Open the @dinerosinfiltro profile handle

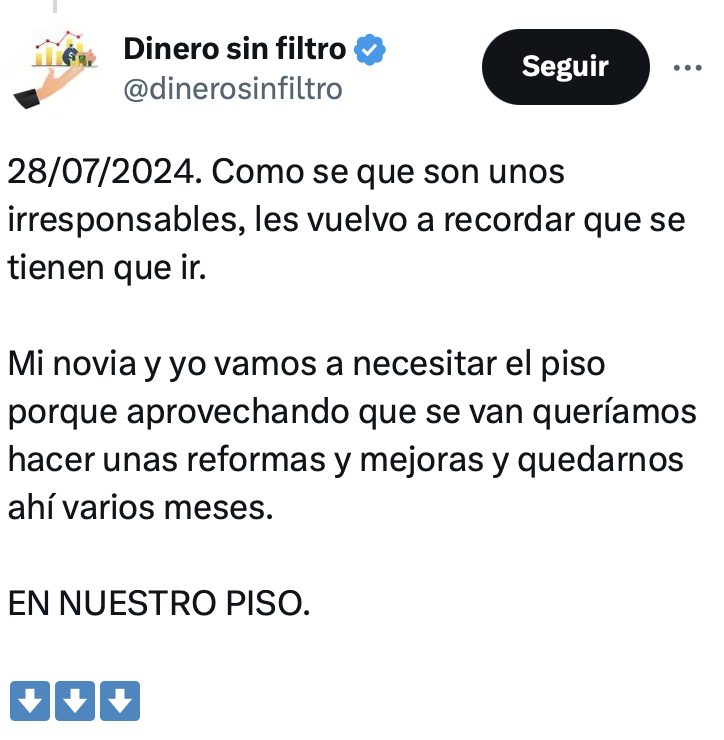tap(233, 90)
